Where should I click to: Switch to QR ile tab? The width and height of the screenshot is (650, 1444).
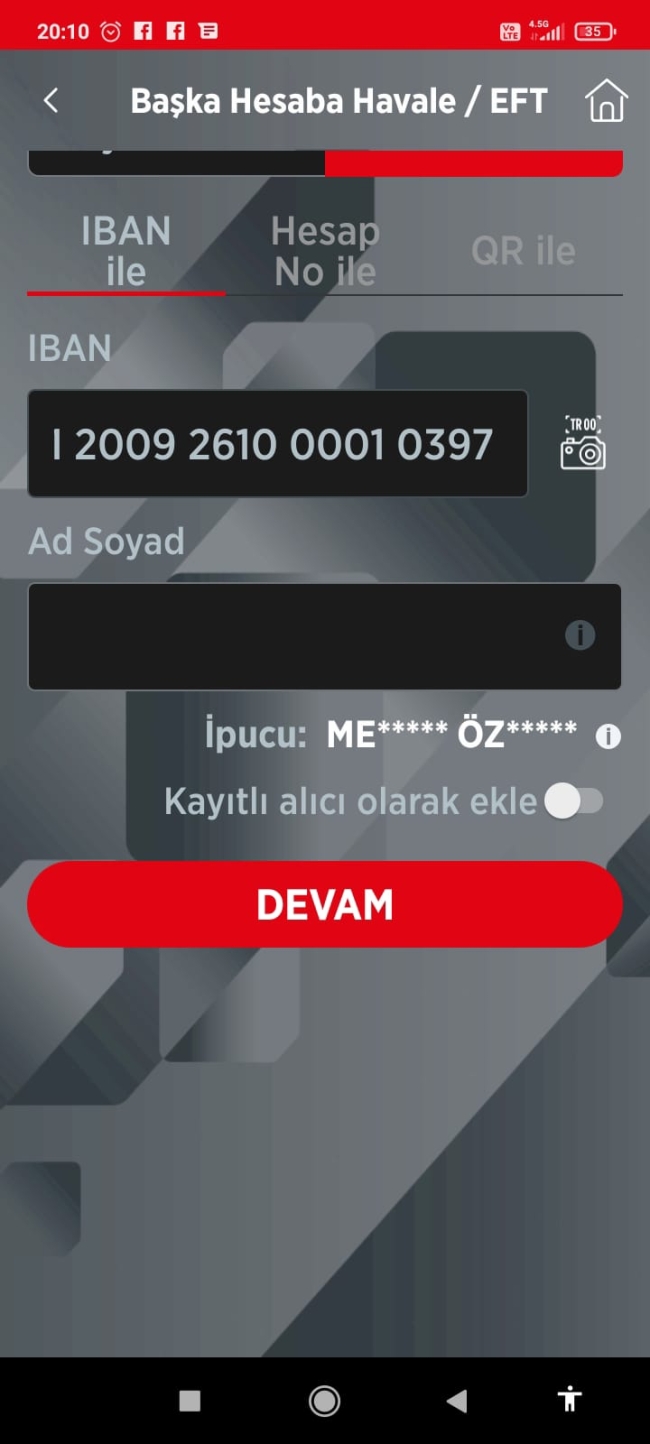pyautogui.click(x=523, y=252)
